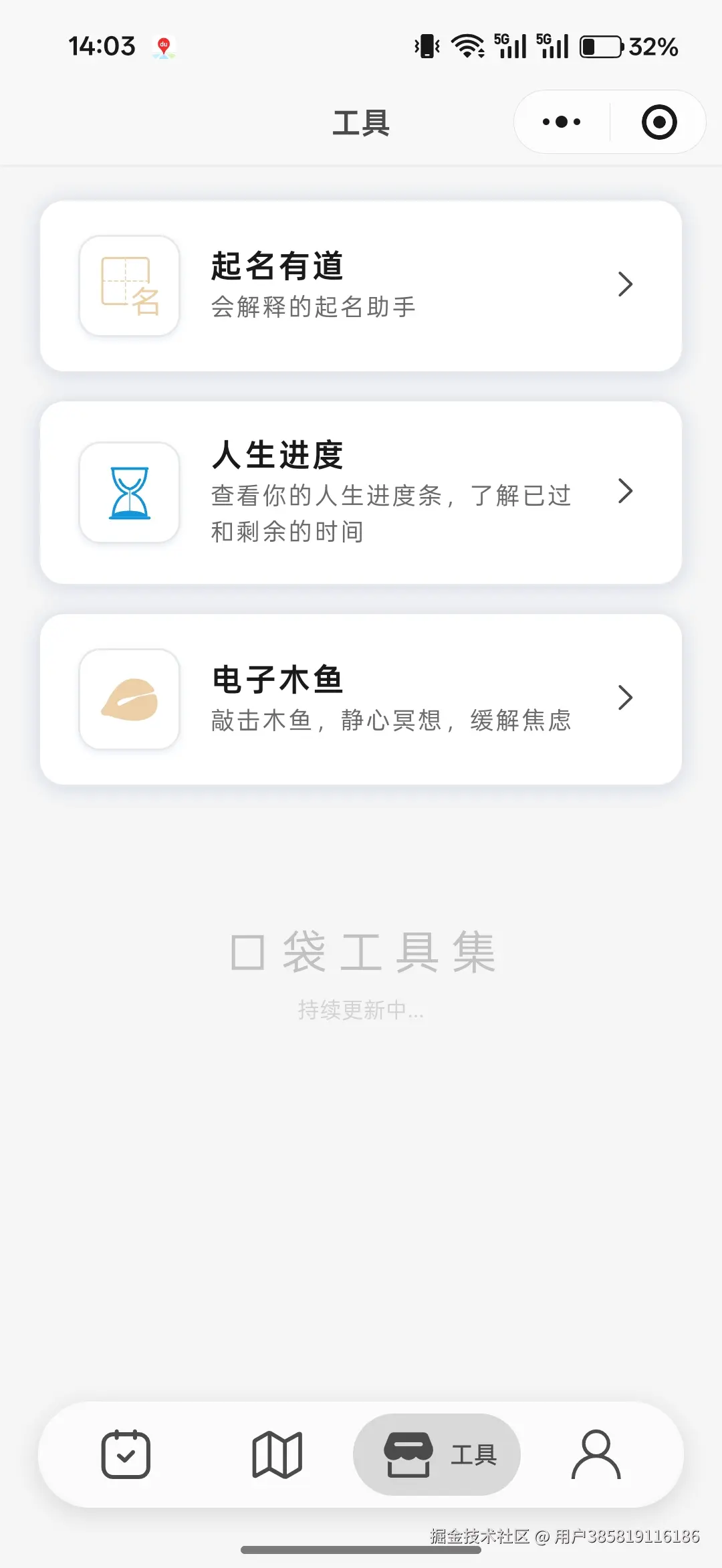Tap the wooden fish 电子木鱼 icon
722x1568 pixels.
[x=129, y=698]
